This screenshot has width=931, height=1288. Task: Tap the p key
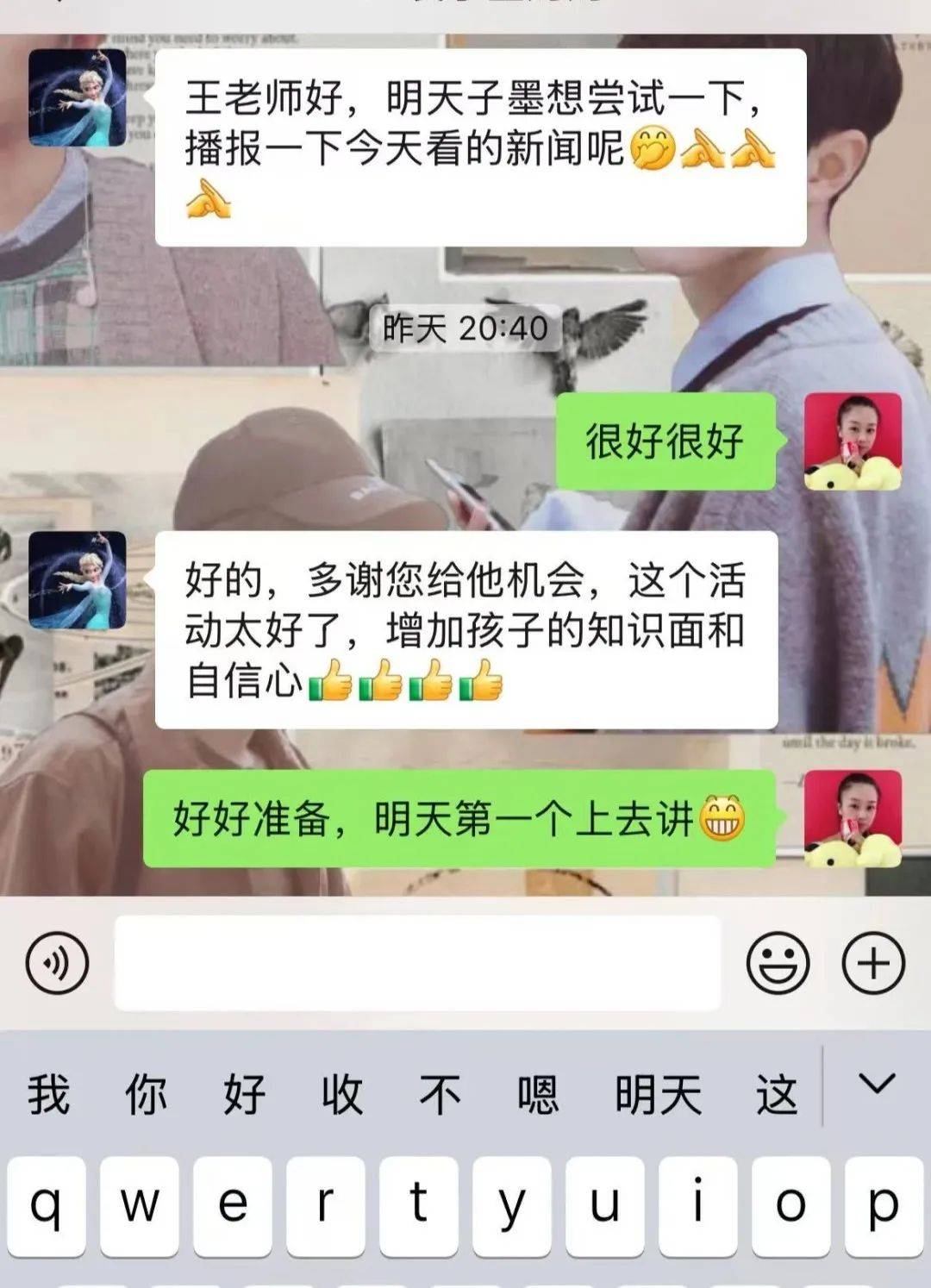883,1205
